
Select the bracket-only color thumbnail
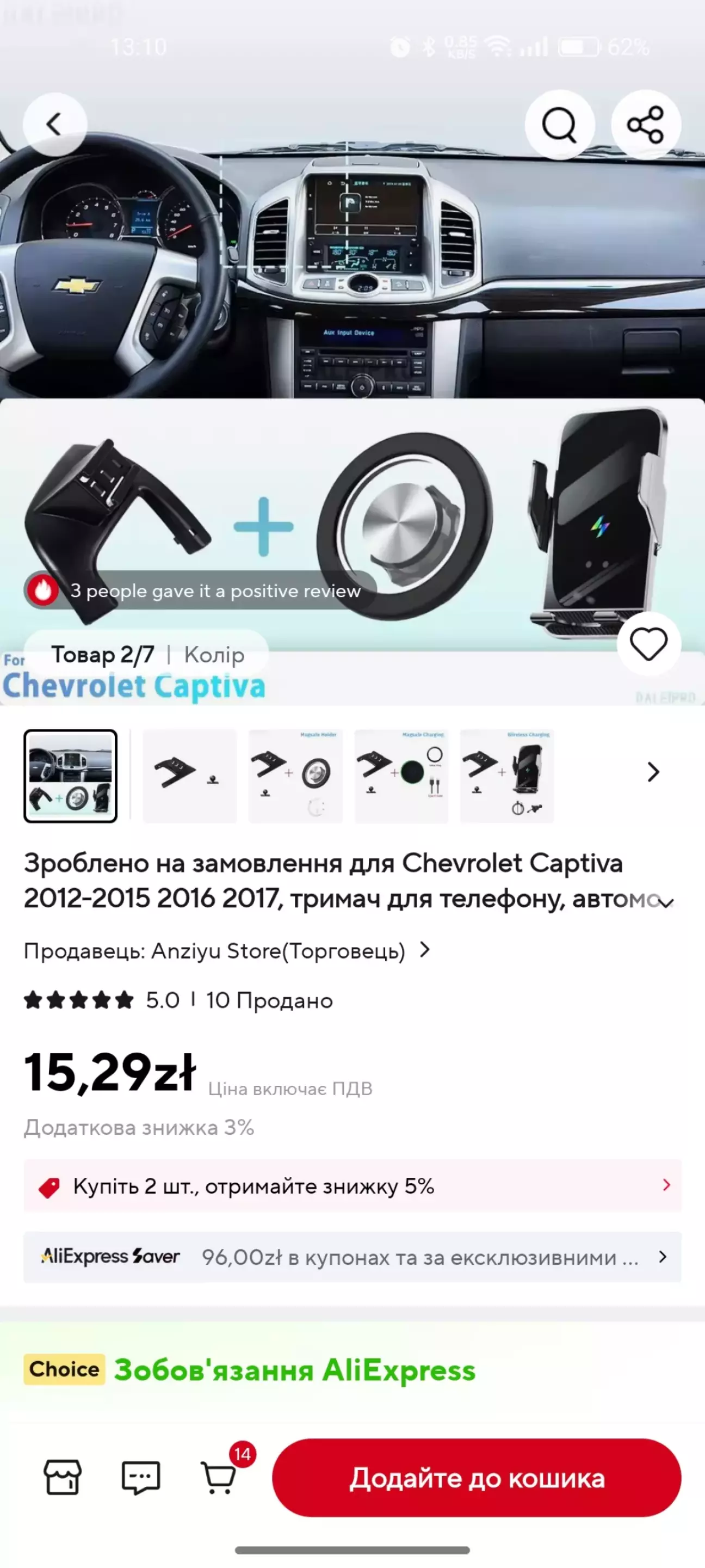pyautogui.click(x=189, y=776)
